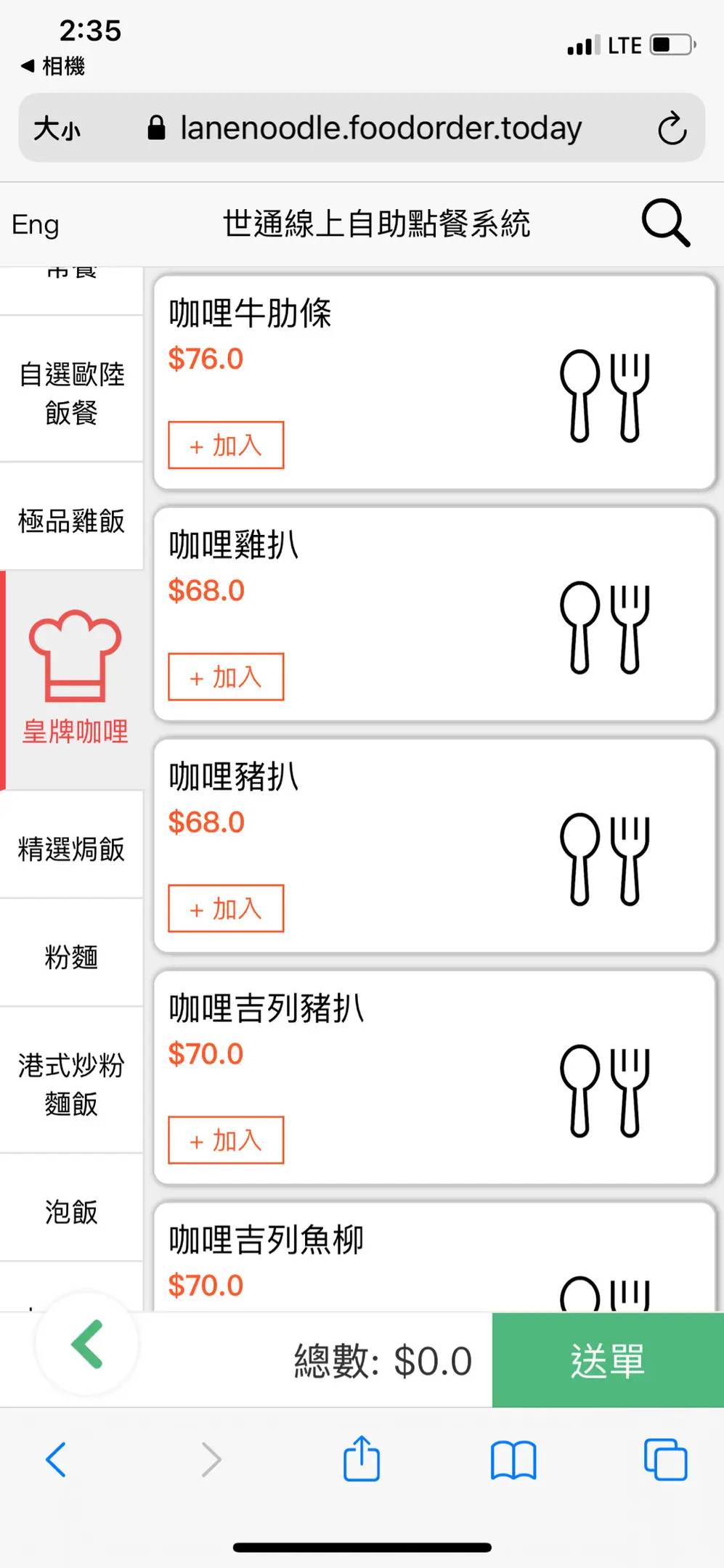724x1568 pixels.
Task: Open Safari's share sheet
Action: tap(361, 1459)
